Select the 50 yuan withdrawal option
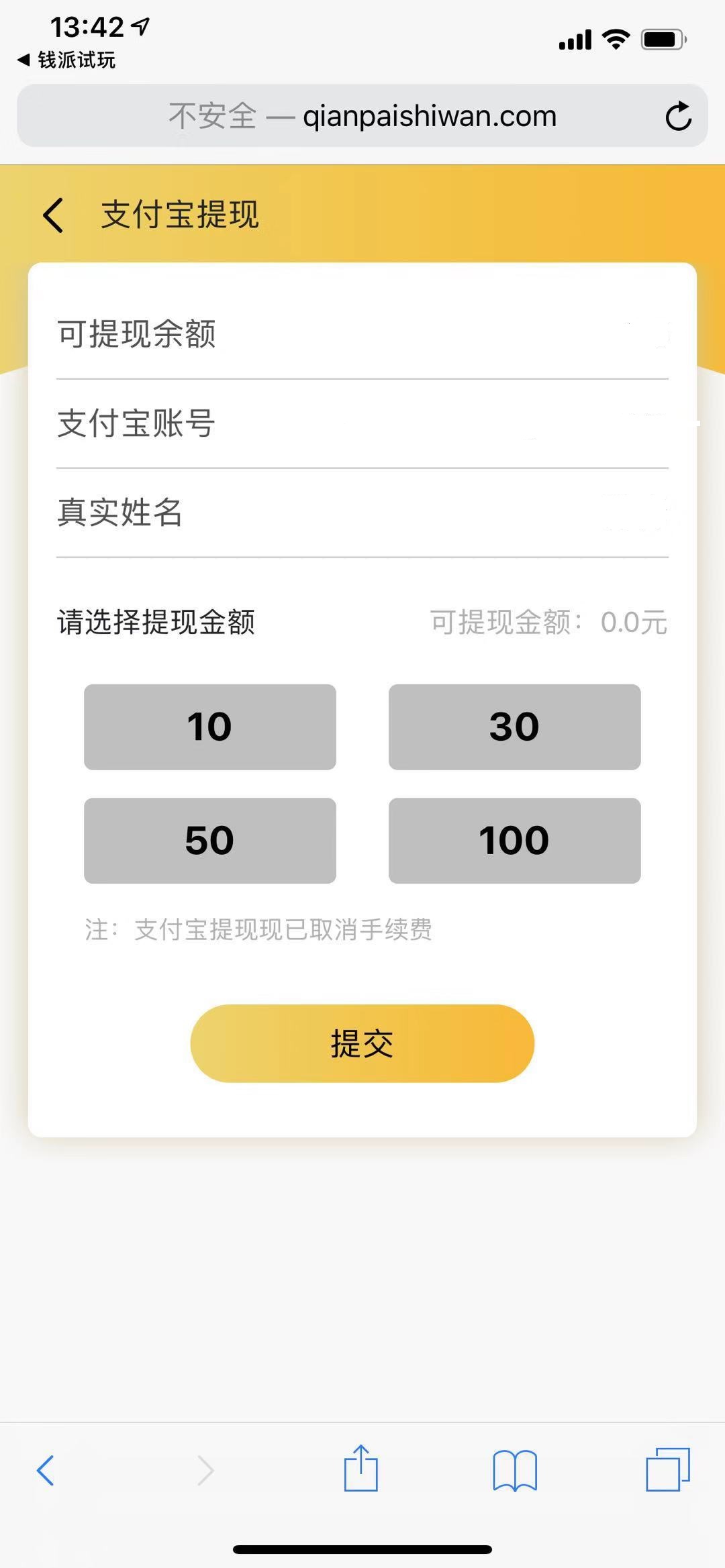The width and height of the screenshot is (725, 1568). 209,839
